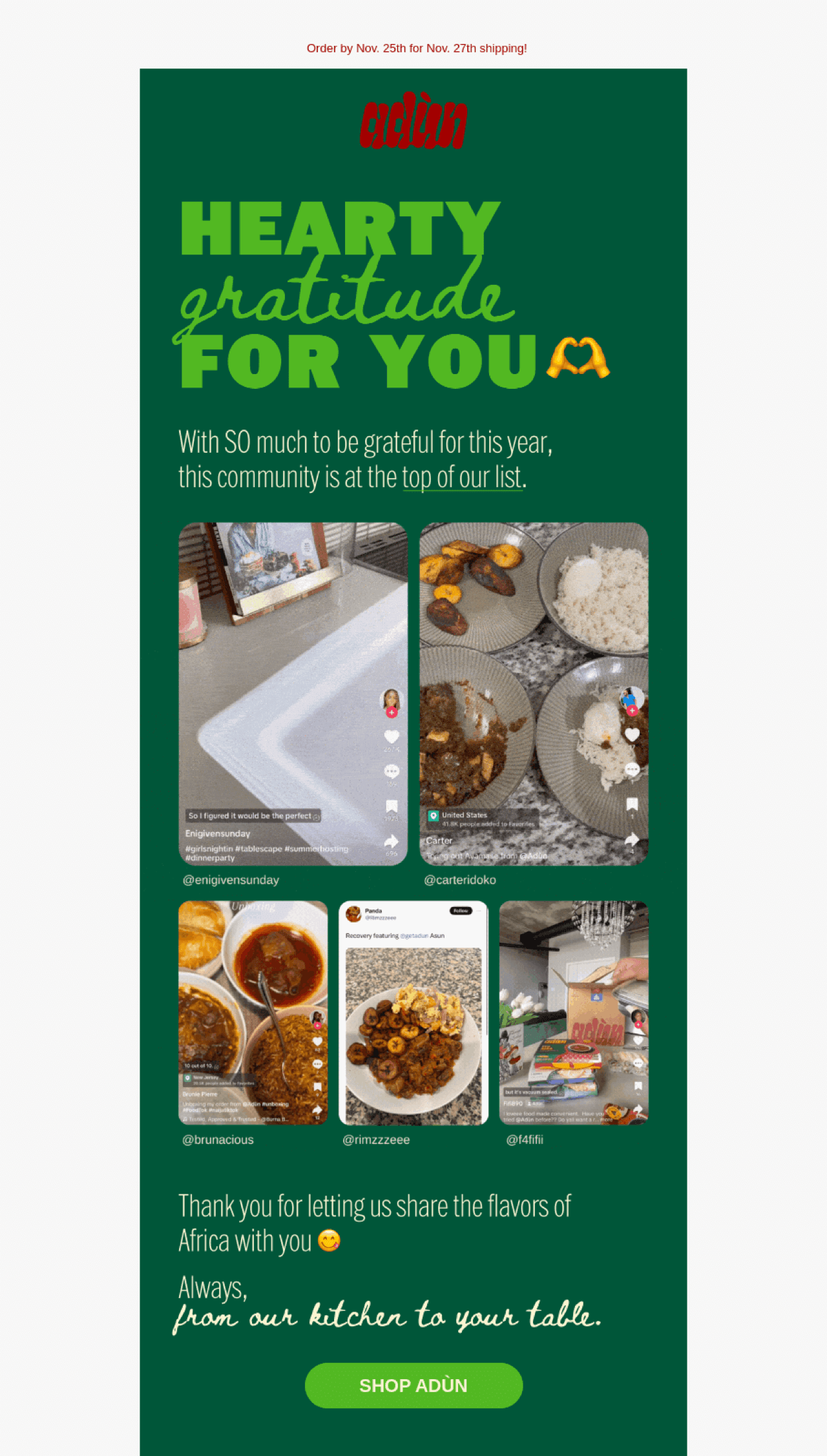The image size is (827, 1456).
Task: Open the @enigivensunday video tile
Action: pyautogui.click(x=293, y=693)
